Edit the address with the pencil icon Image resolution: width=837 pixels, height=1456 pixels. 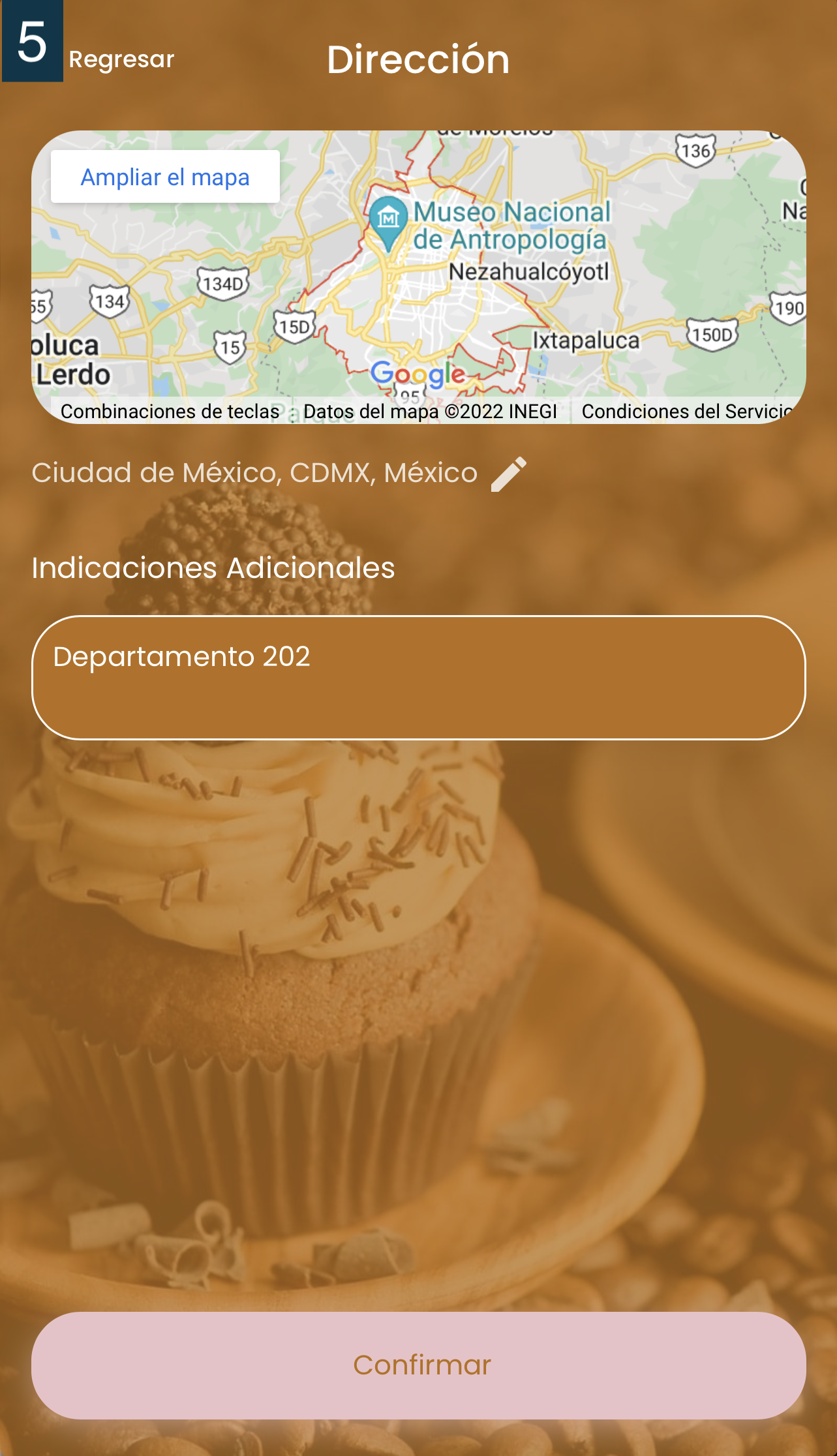coord(509,474)
